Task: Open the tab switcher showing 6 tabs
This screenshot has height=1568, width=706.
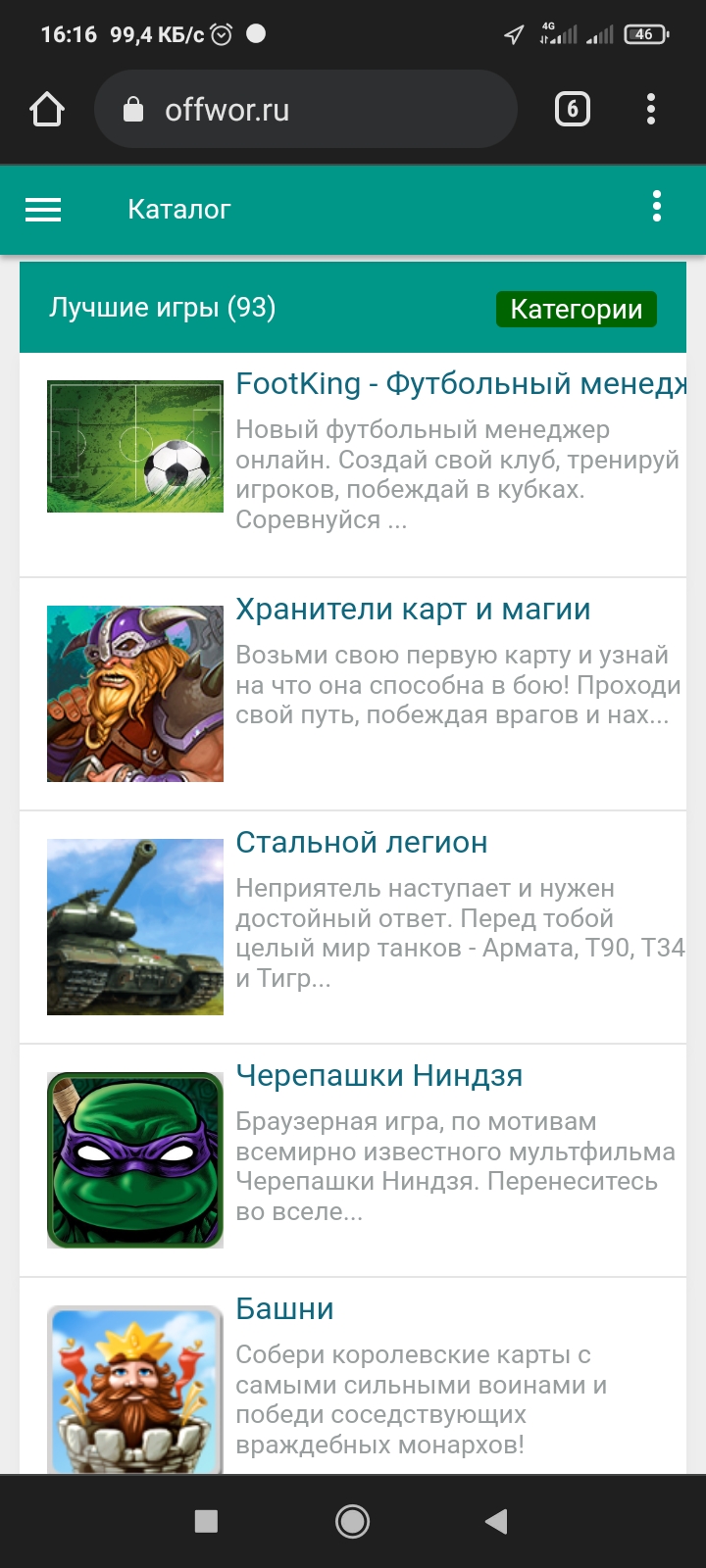Action: [573, 109]
